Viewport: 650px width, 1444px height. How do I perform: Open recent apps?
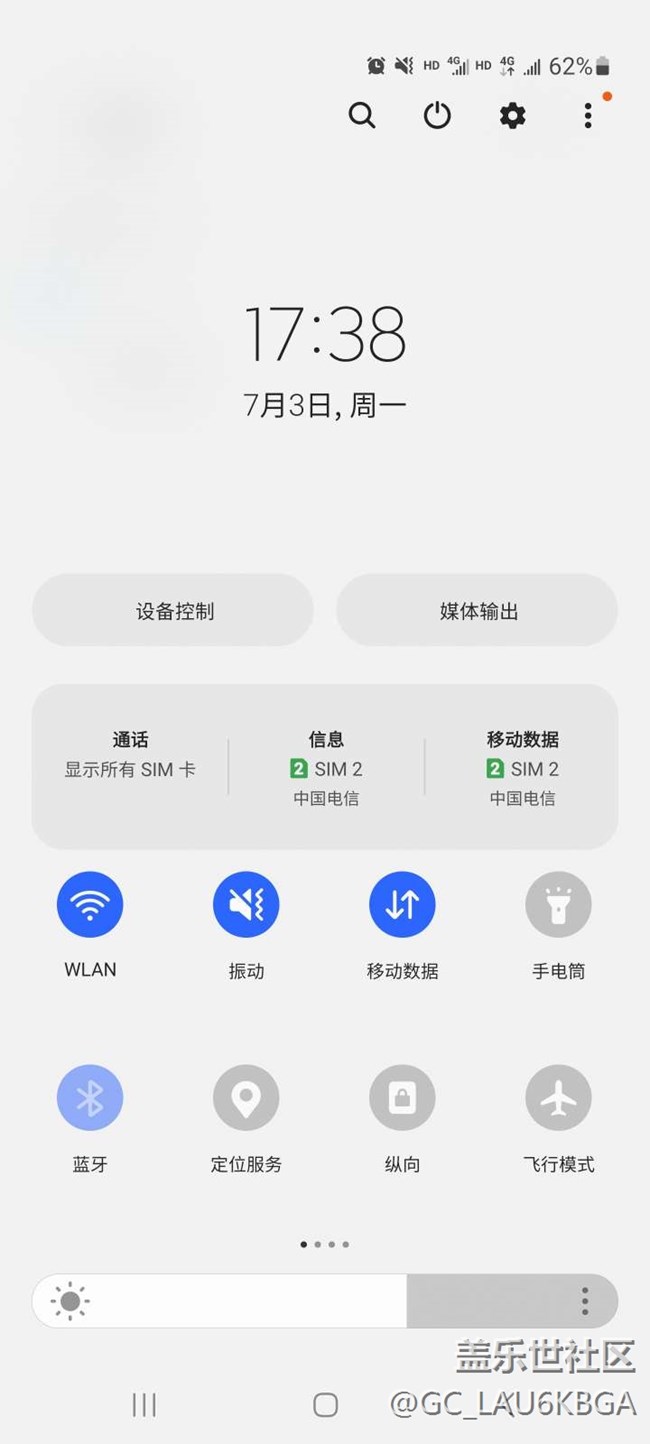point(144,1405)
